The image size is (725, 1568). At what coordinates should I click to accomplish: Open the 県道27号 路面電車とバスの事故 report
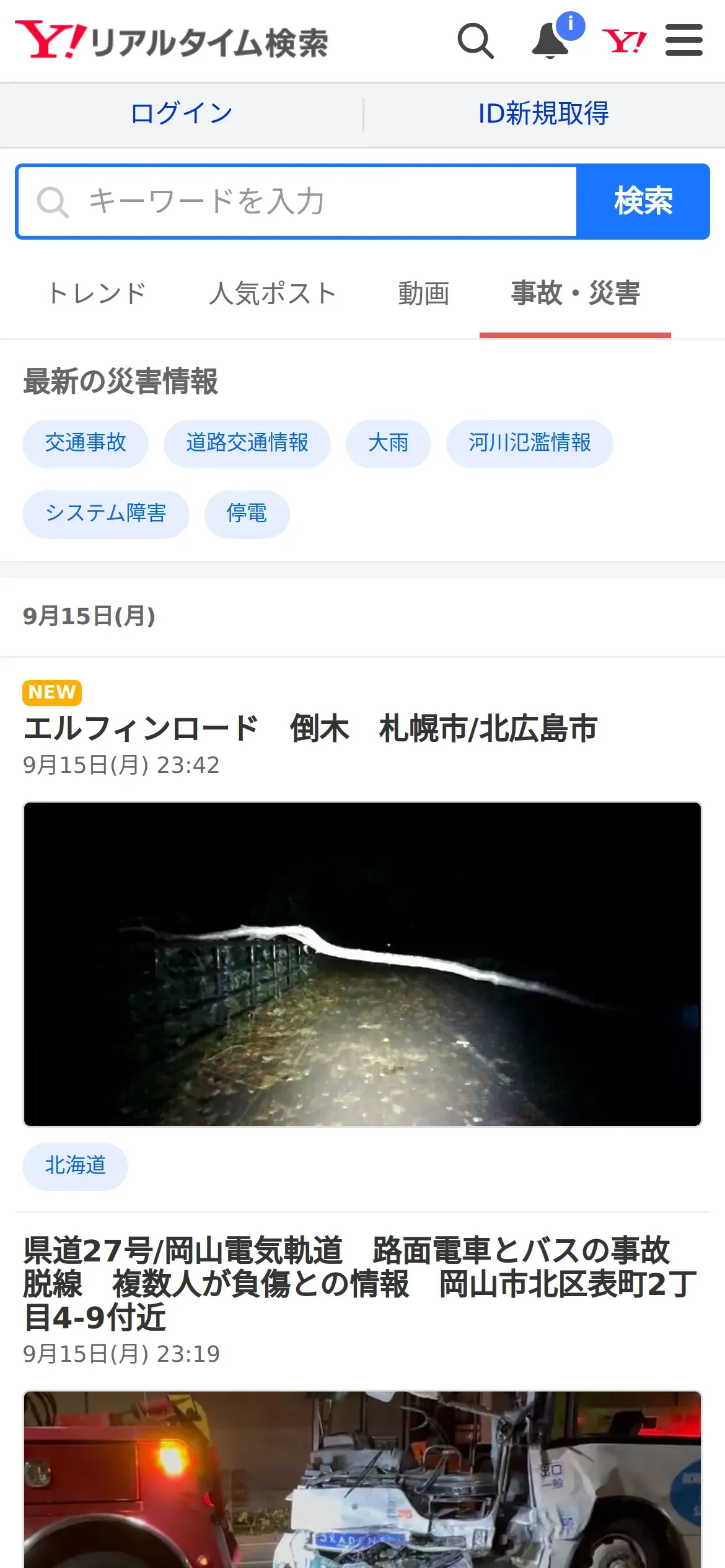(x=361, y=1283)
